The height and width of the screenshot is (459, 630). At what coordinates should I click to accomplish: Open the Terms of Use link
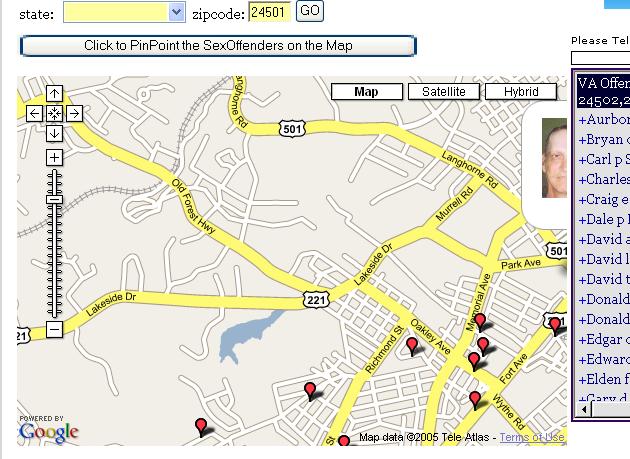coord(531,437)
